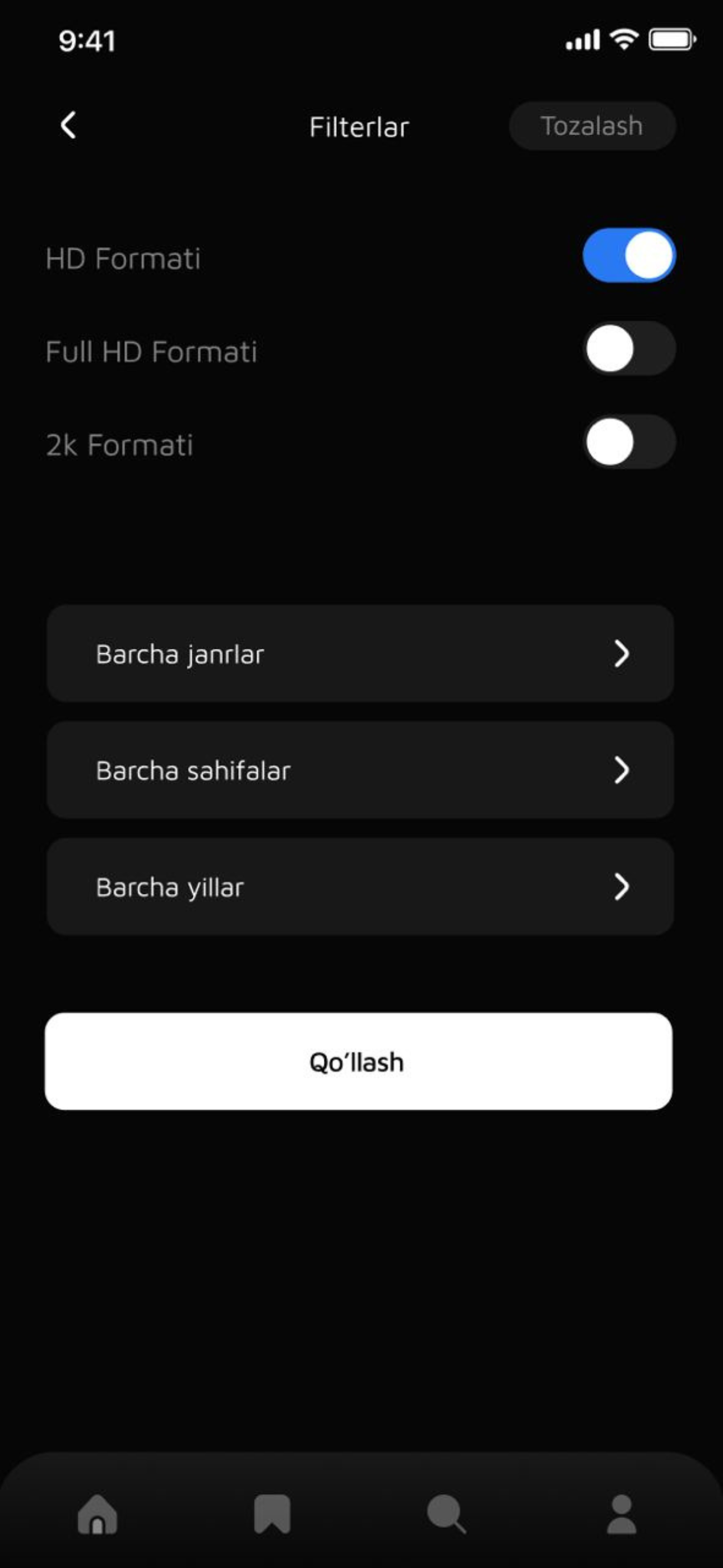Go back using the top-left arrow

[69, 126]
